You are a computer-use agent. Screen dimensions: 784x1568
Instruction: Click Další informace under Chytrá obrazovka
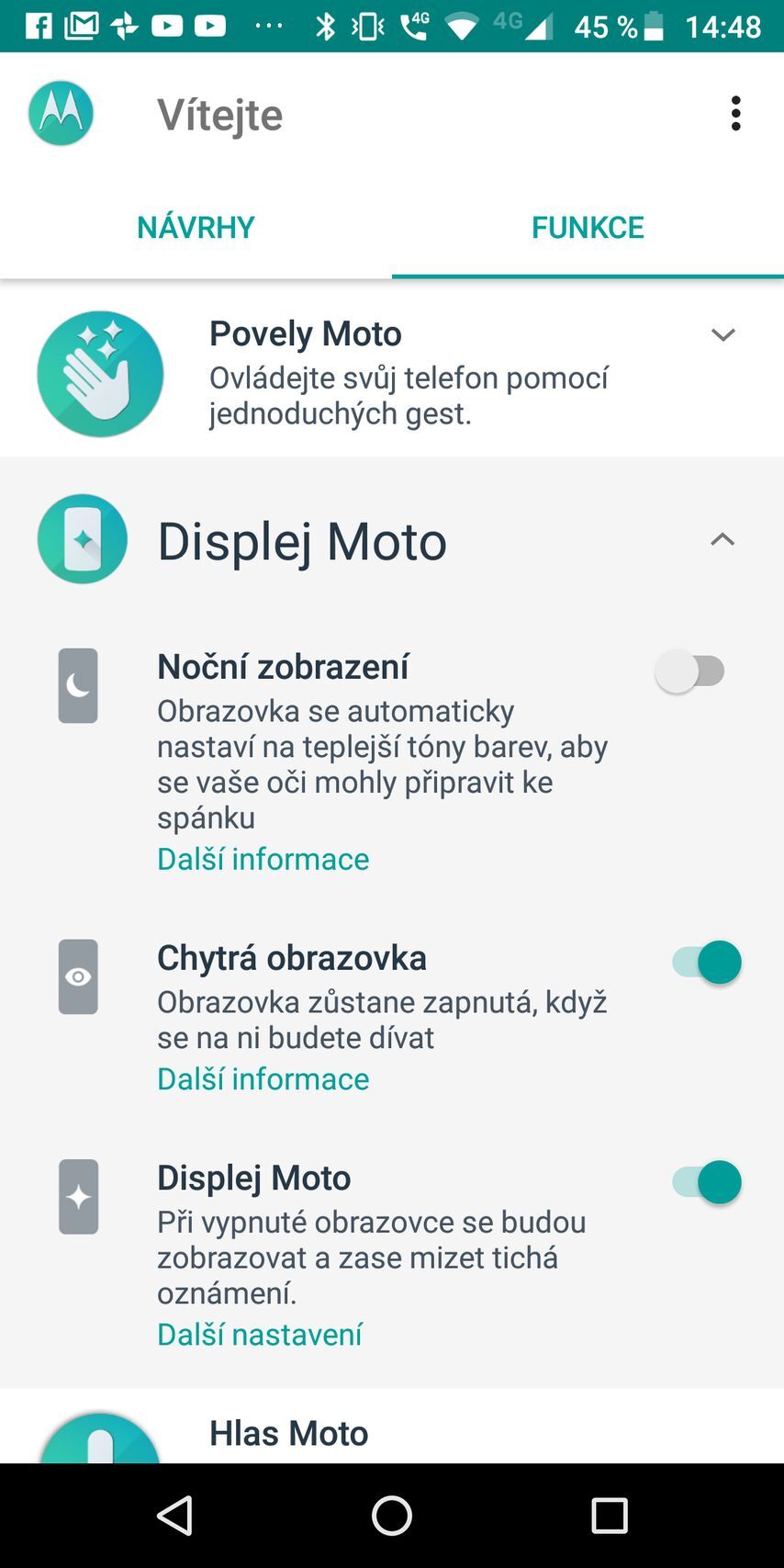(263, 1077)
